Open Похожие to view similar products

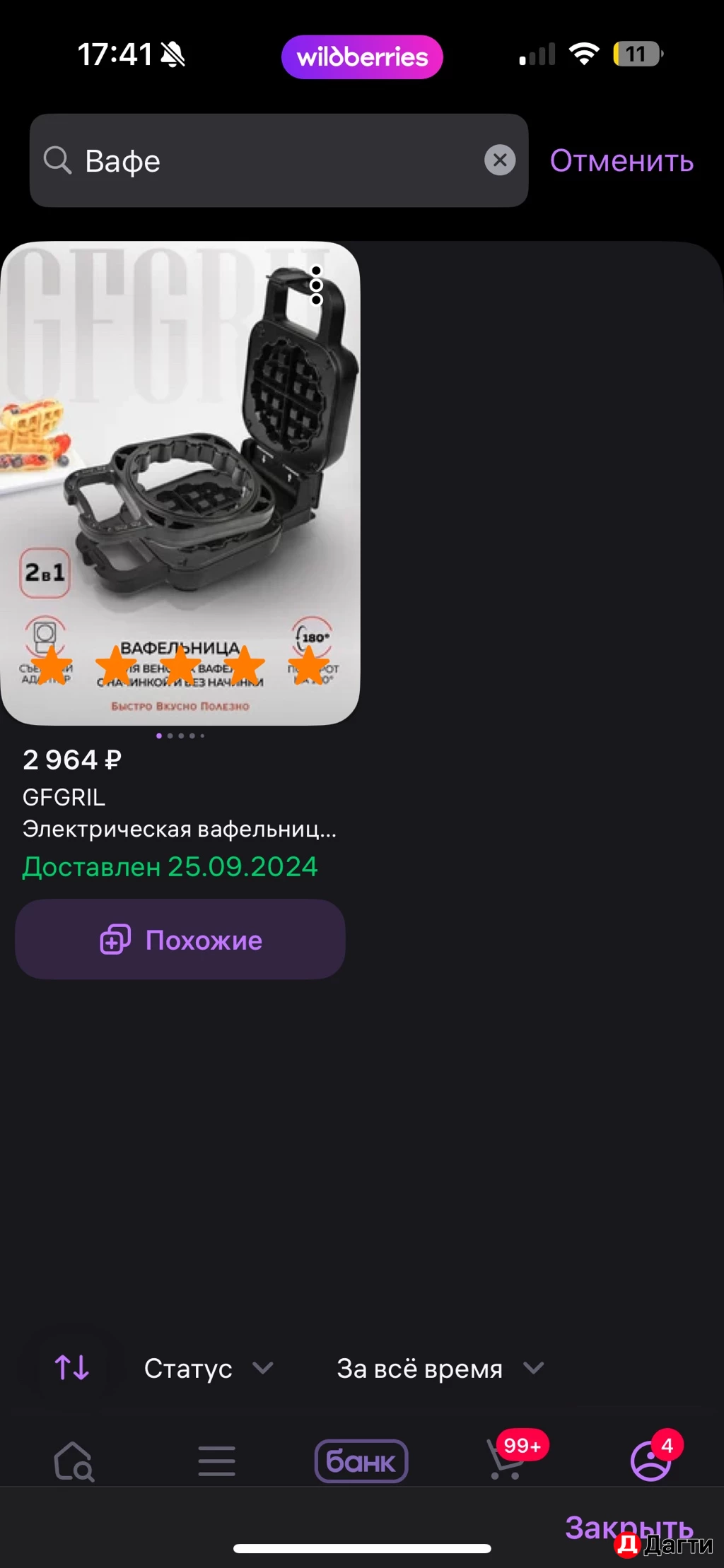[180, 940]
